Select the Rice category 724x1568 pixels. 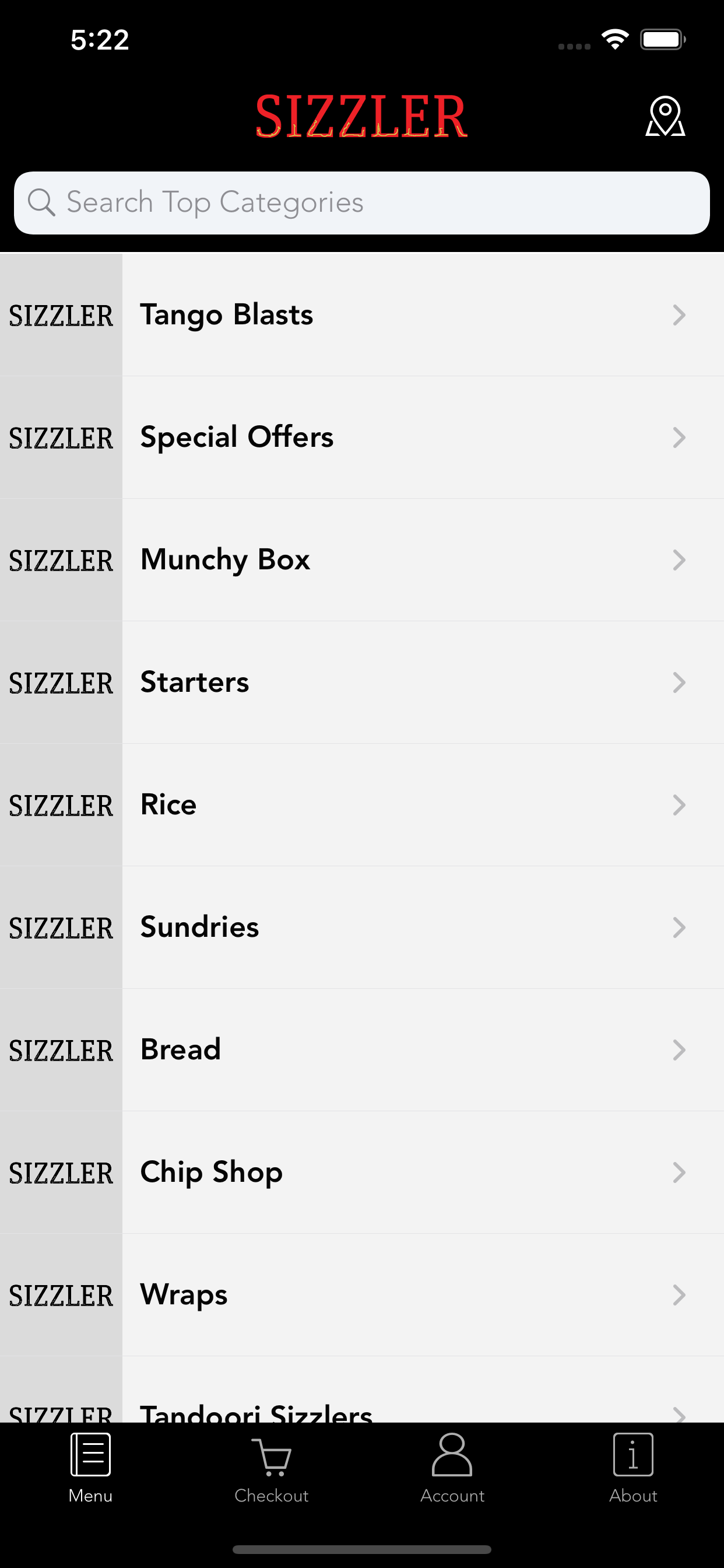[x=362, y=804]
